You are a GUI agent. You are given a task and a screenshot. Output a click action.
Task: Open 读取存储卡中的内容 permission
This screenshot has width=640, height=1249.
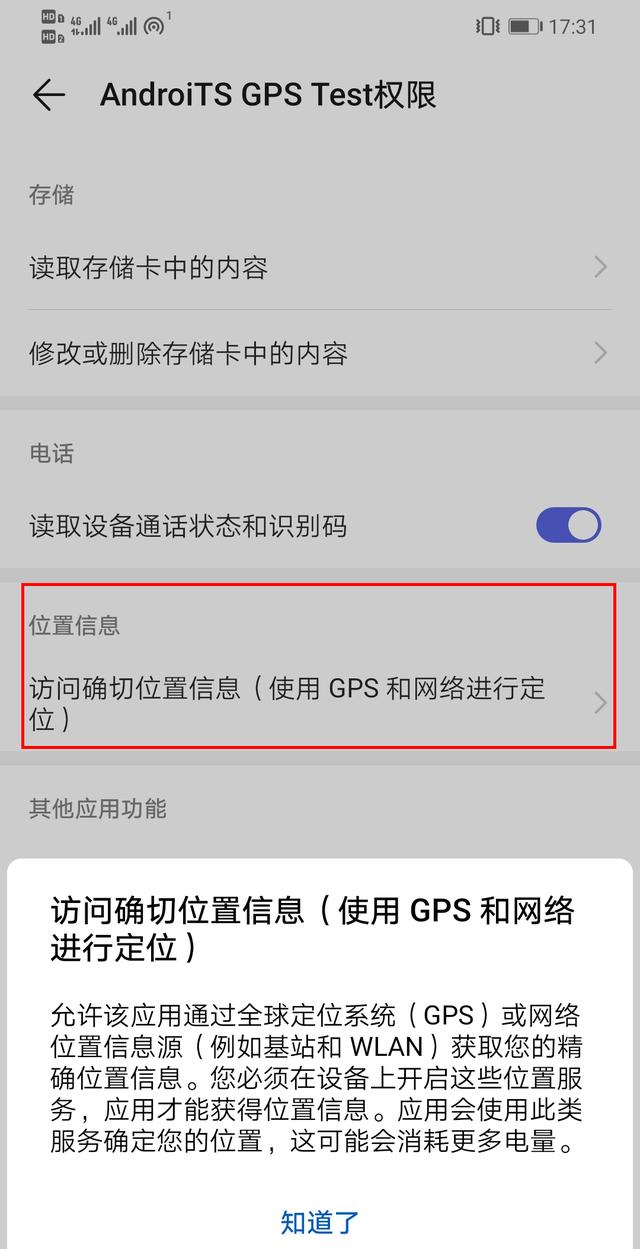pos(320,267)
